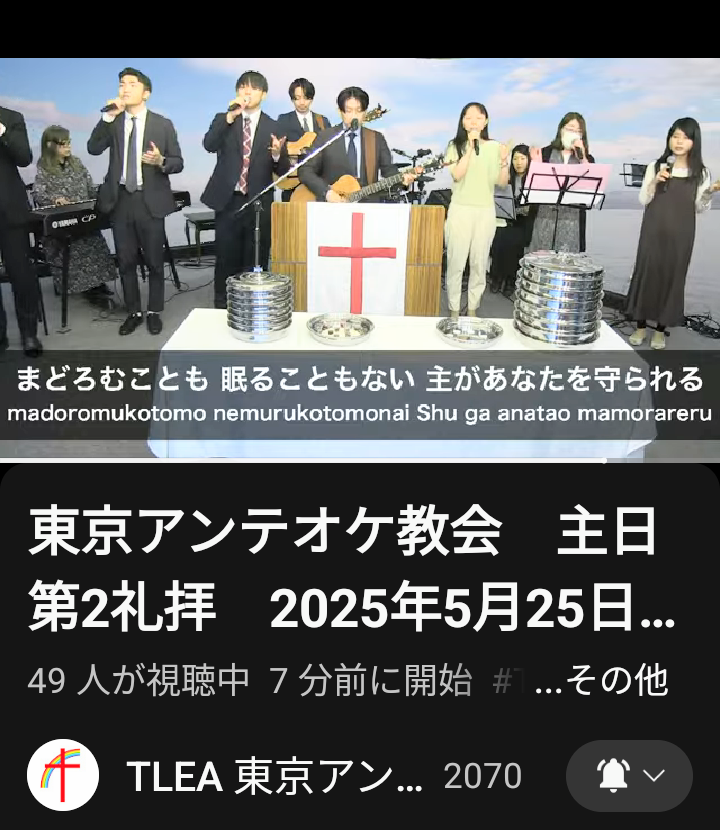Open notification bell dropdown for channel

pyautogui.click(x=629, y=776)
